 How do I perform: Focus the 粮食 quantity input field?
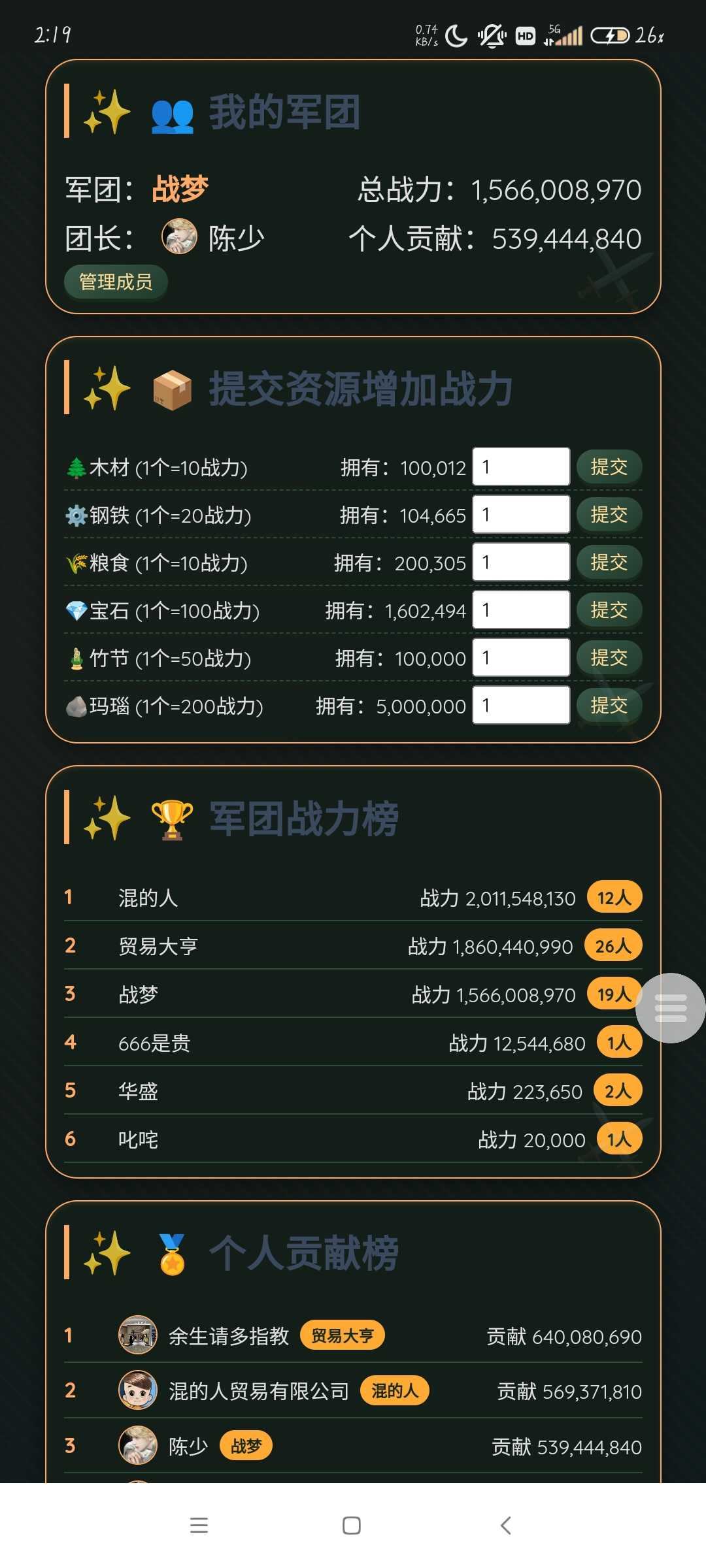click(521, 563)
